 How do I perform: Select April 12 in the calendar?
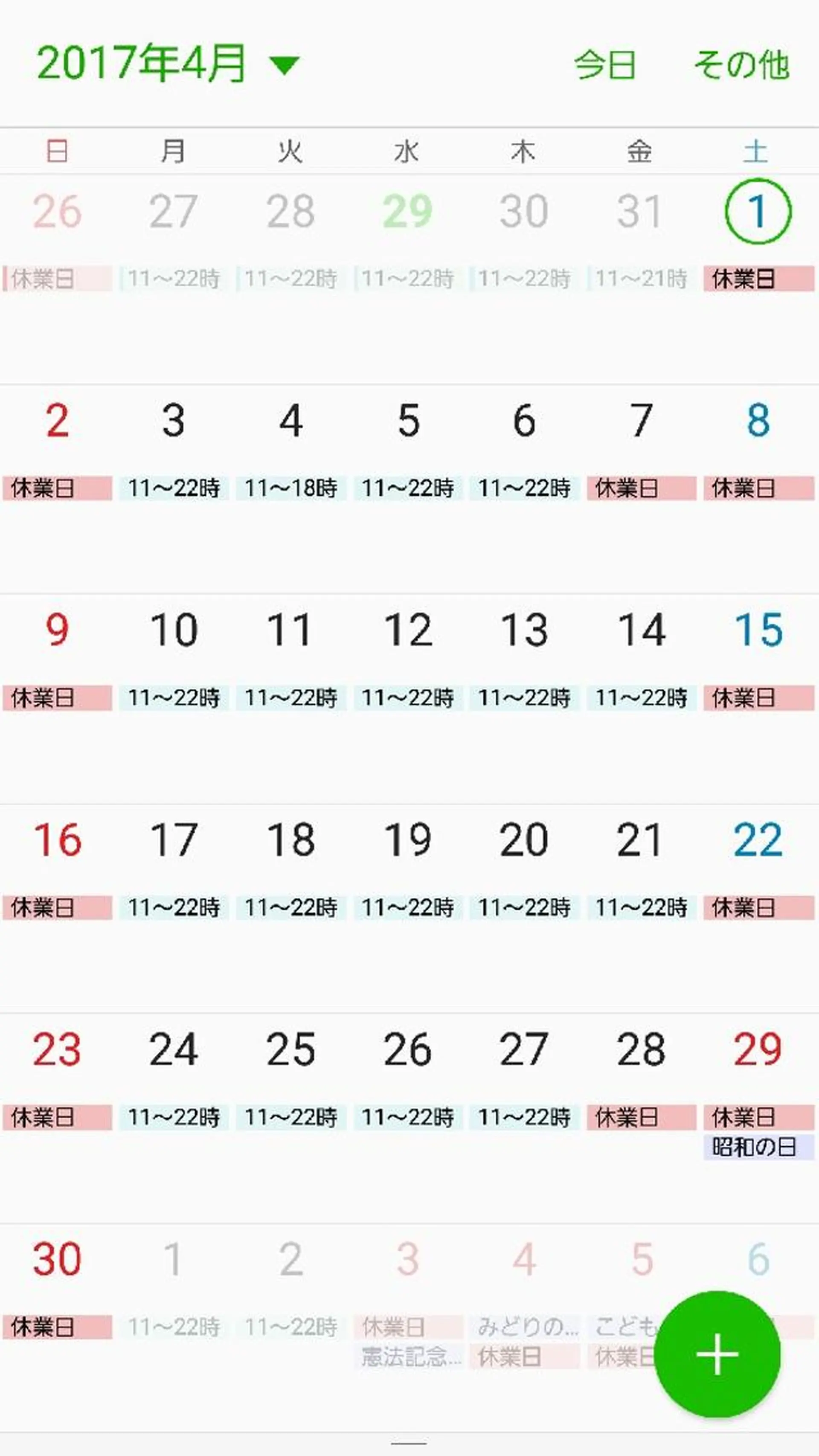[407, 630]
